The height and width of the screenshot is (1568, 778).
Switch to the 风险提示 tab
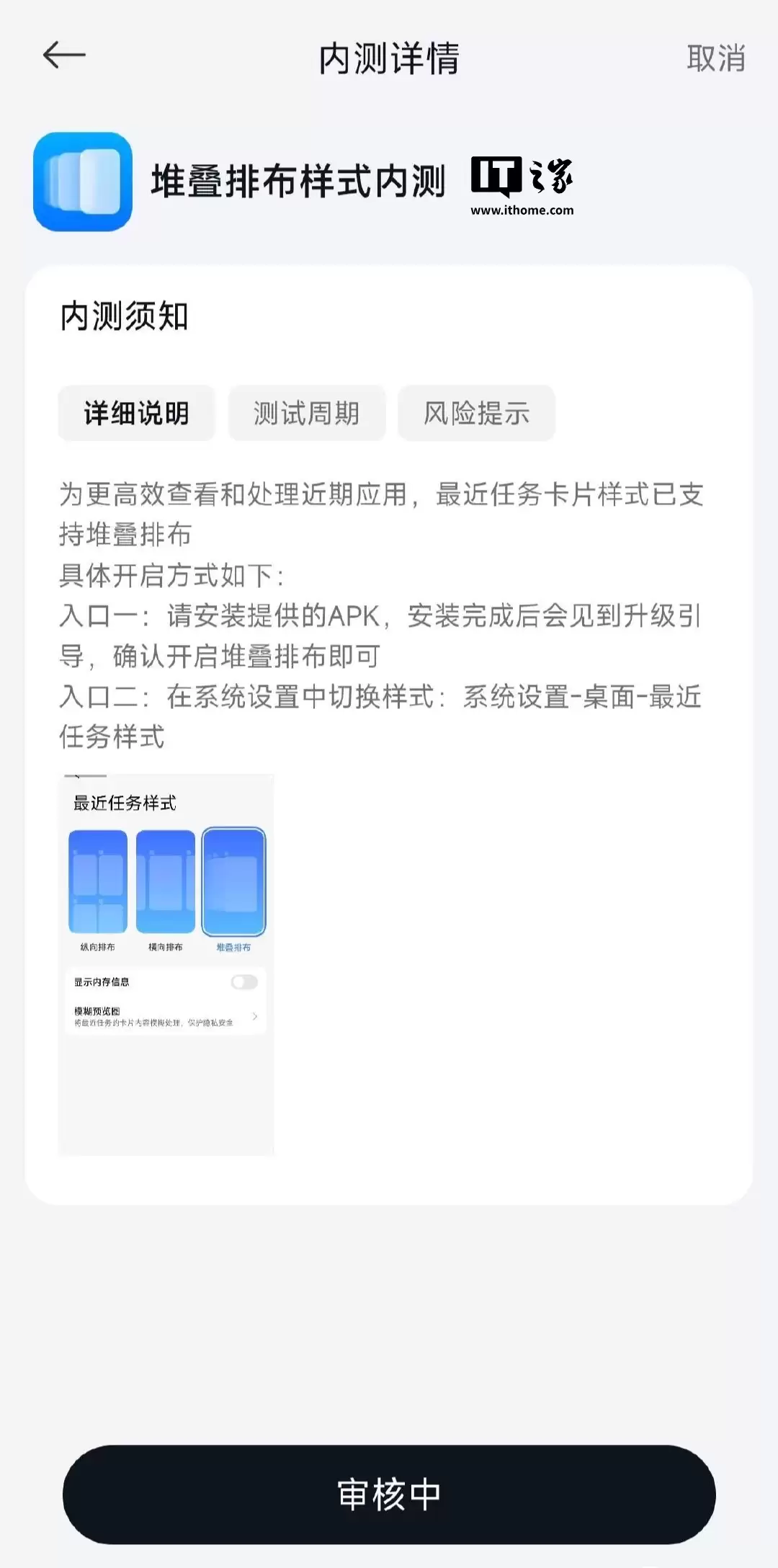[477, 412]
